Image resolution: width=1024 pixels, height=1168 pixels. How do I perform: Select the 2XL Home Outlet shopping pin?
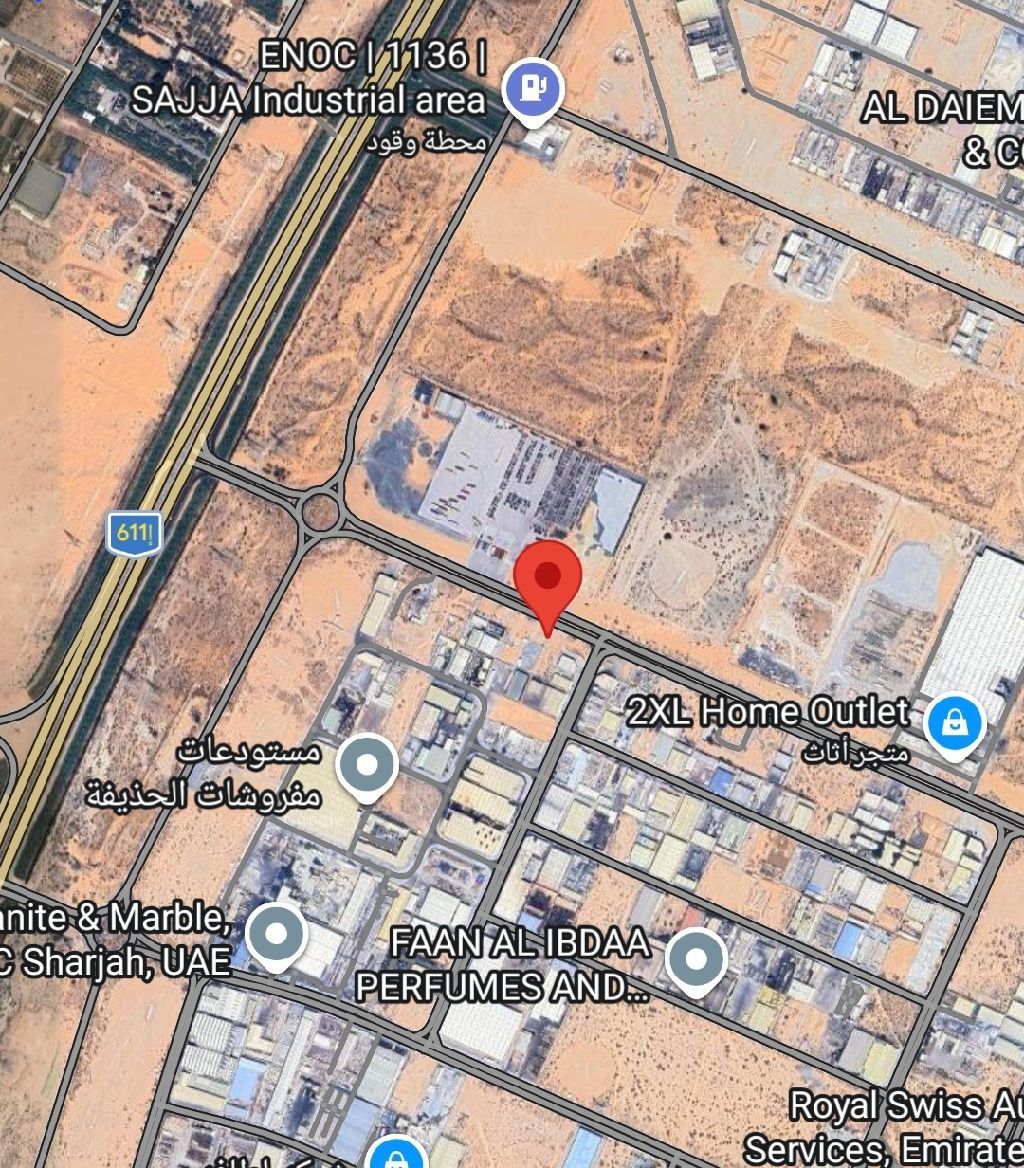[x=954, y=723]
